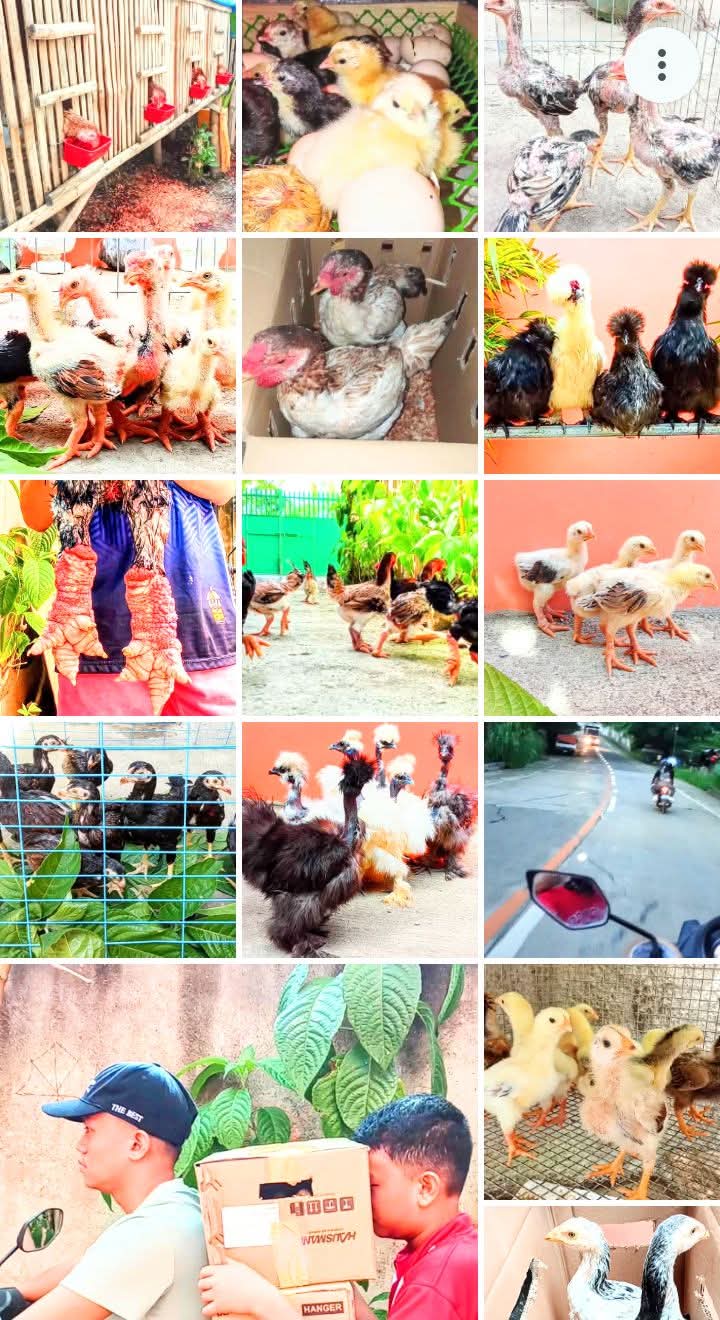Open the three-dot overflow menu
The height and width of the screenshot is (1320, 720).
[661, 65]
